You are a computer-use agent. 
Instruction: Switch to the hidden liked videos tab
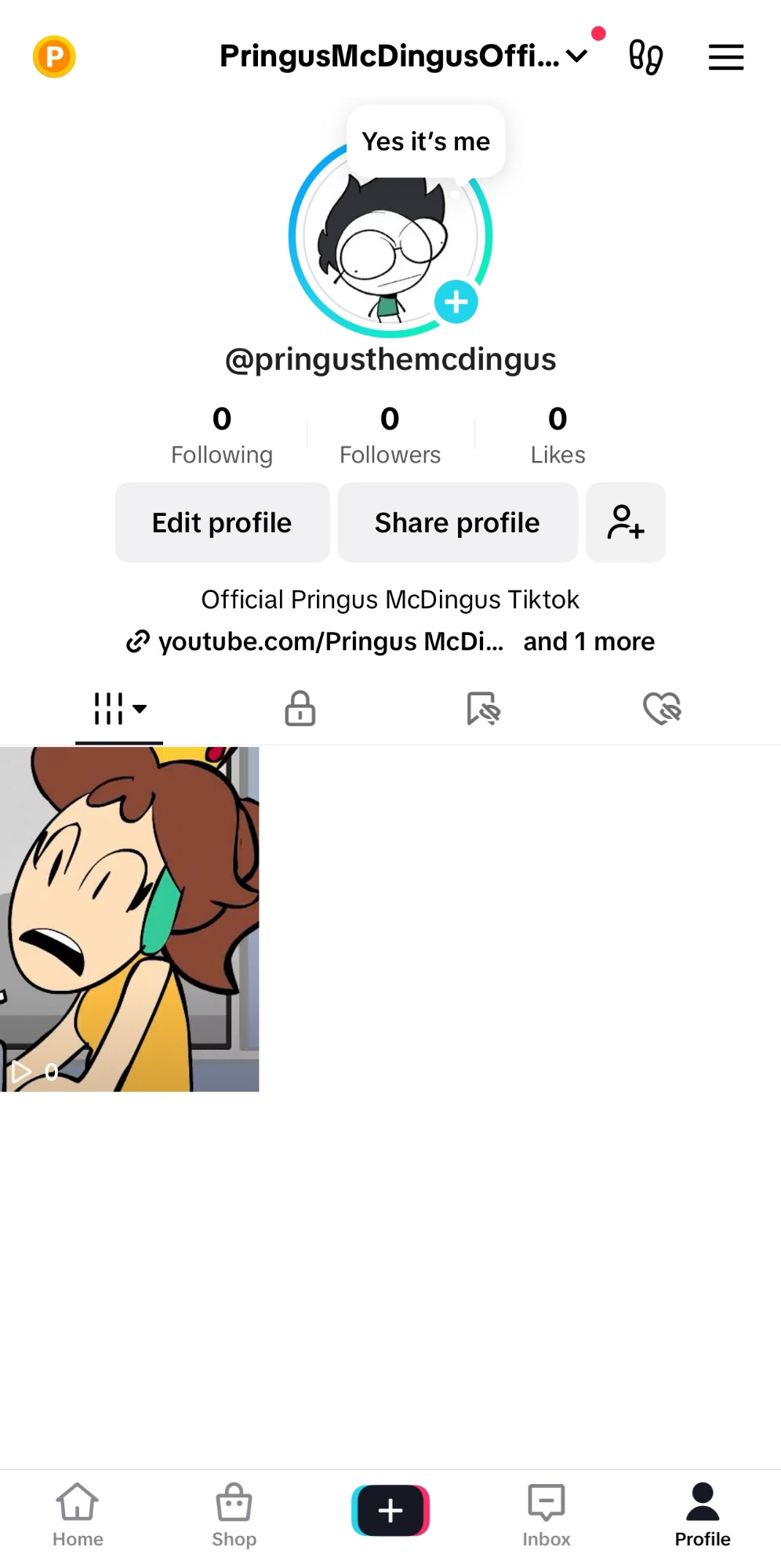[663, 709]
